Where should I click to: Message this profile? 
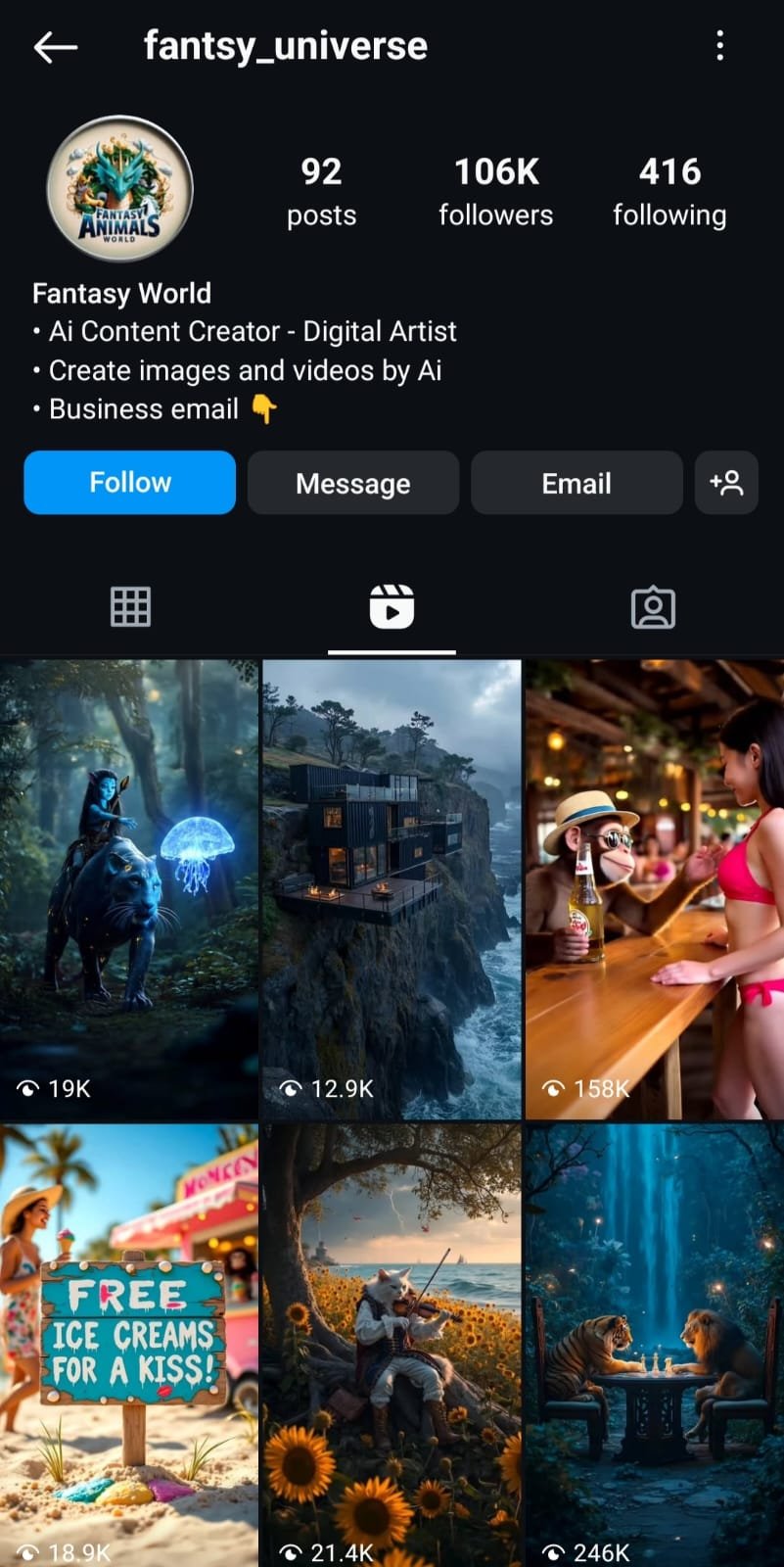tap(352, 483)
